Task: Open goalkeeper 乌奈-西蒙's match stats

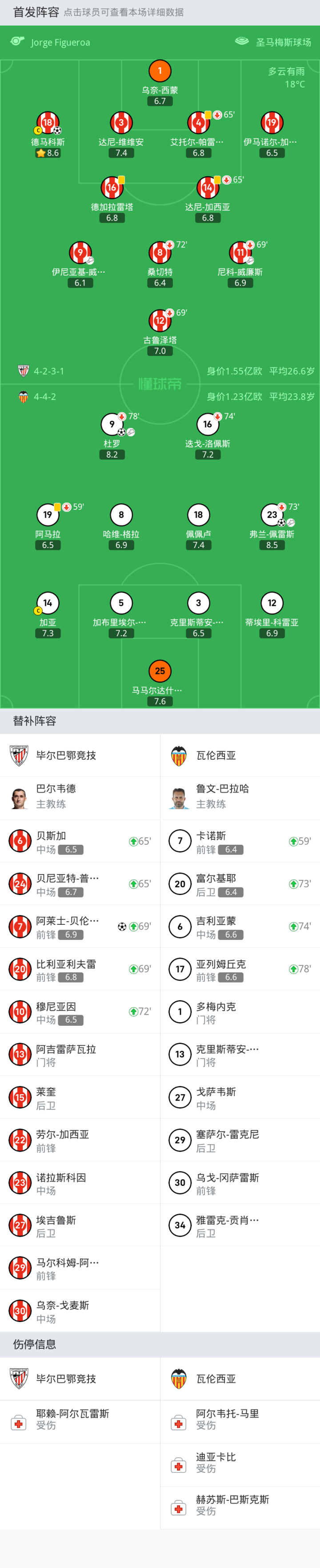Action: (160, 83)
